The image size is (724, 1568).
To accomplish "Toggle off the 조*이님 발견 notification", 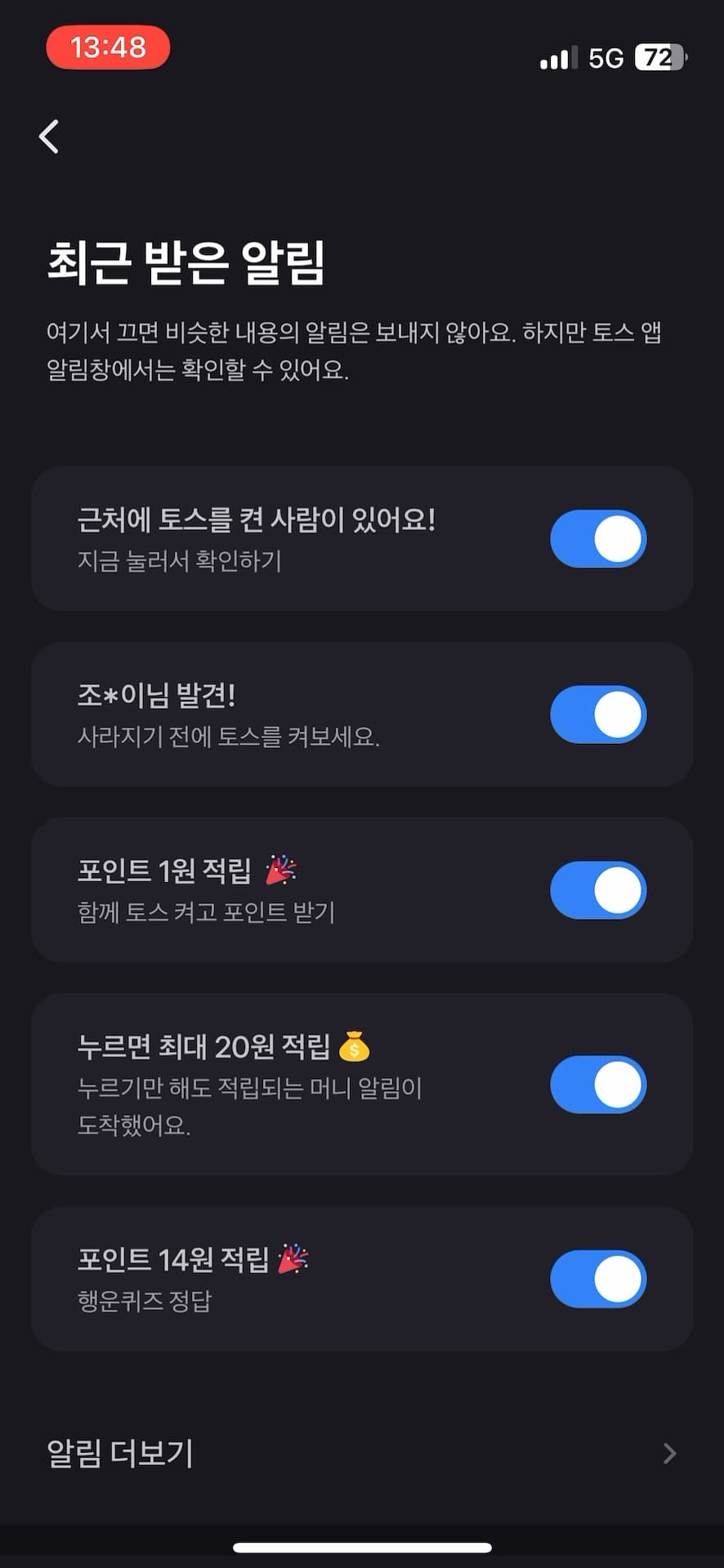I will 597,715.
